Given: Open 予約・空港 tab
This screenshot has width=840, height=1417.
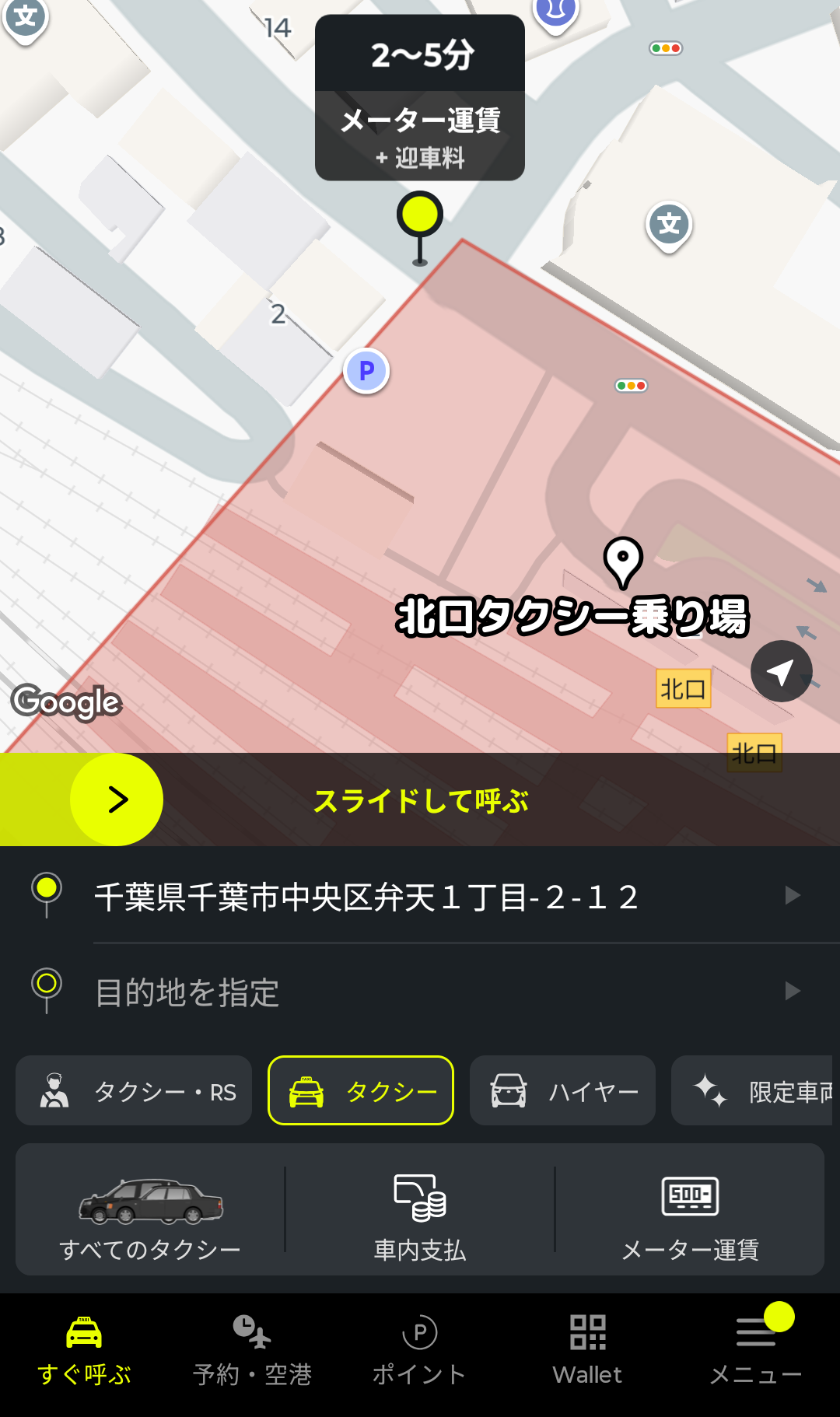Looking at the screenshot, I should click(x=252, y=1353).
